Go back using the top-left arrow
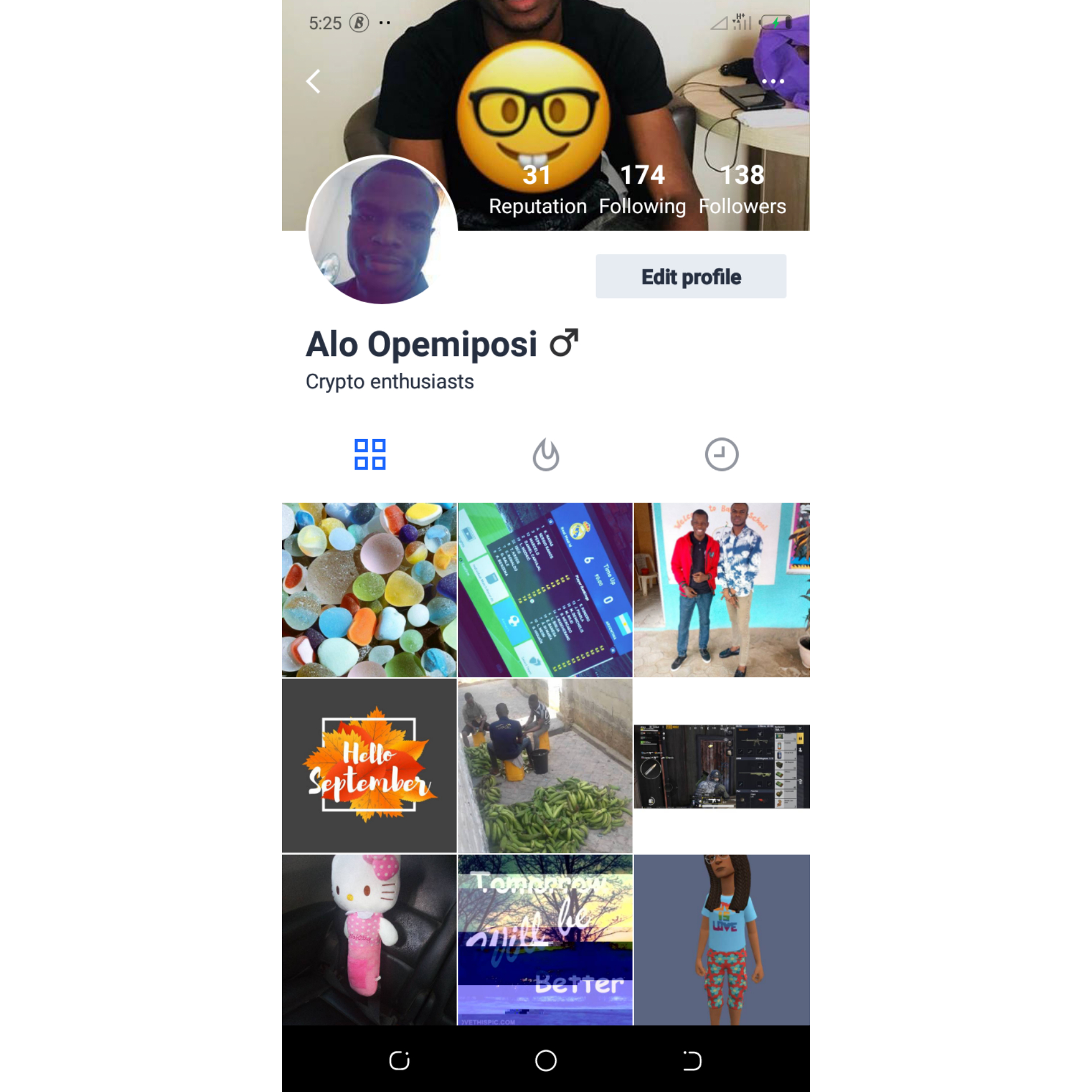Screen dimensions: 1092x1092 coord(313,81)
